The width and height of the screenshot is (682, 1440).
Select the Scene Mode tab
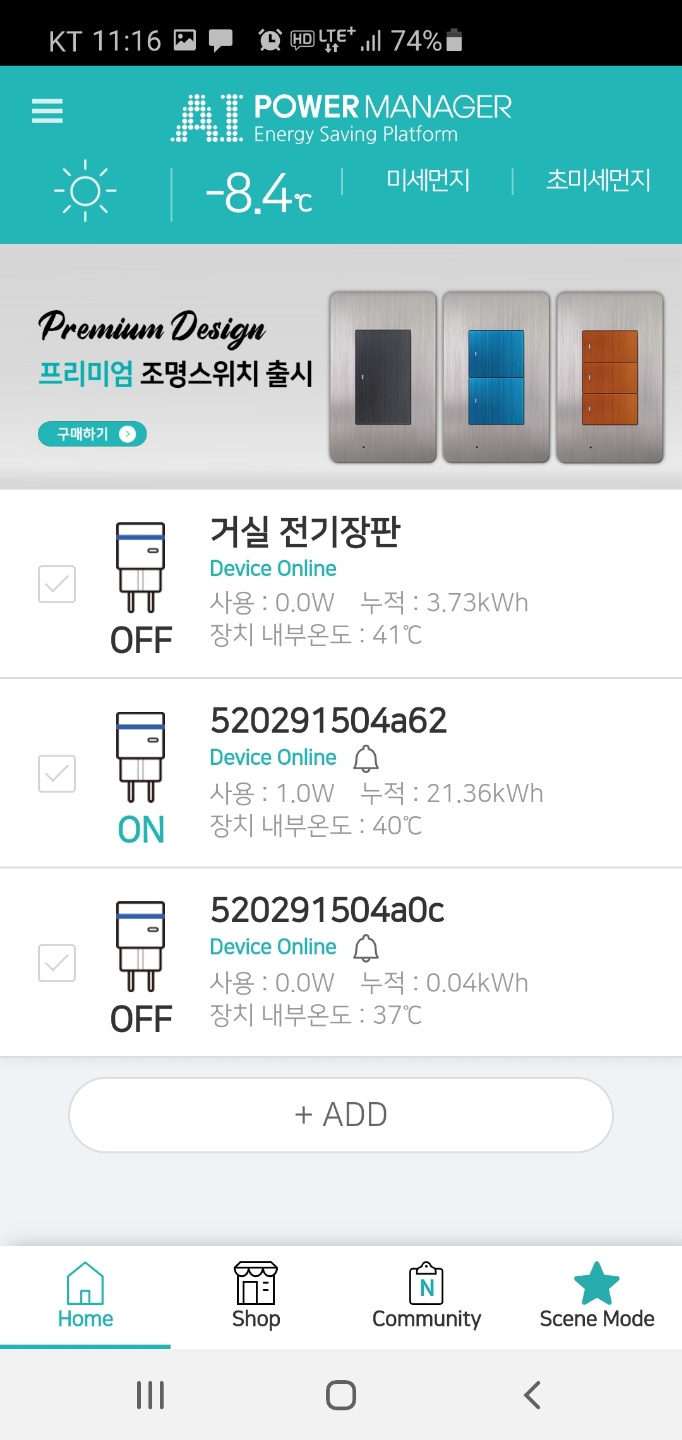click(x=597, y=1295)
